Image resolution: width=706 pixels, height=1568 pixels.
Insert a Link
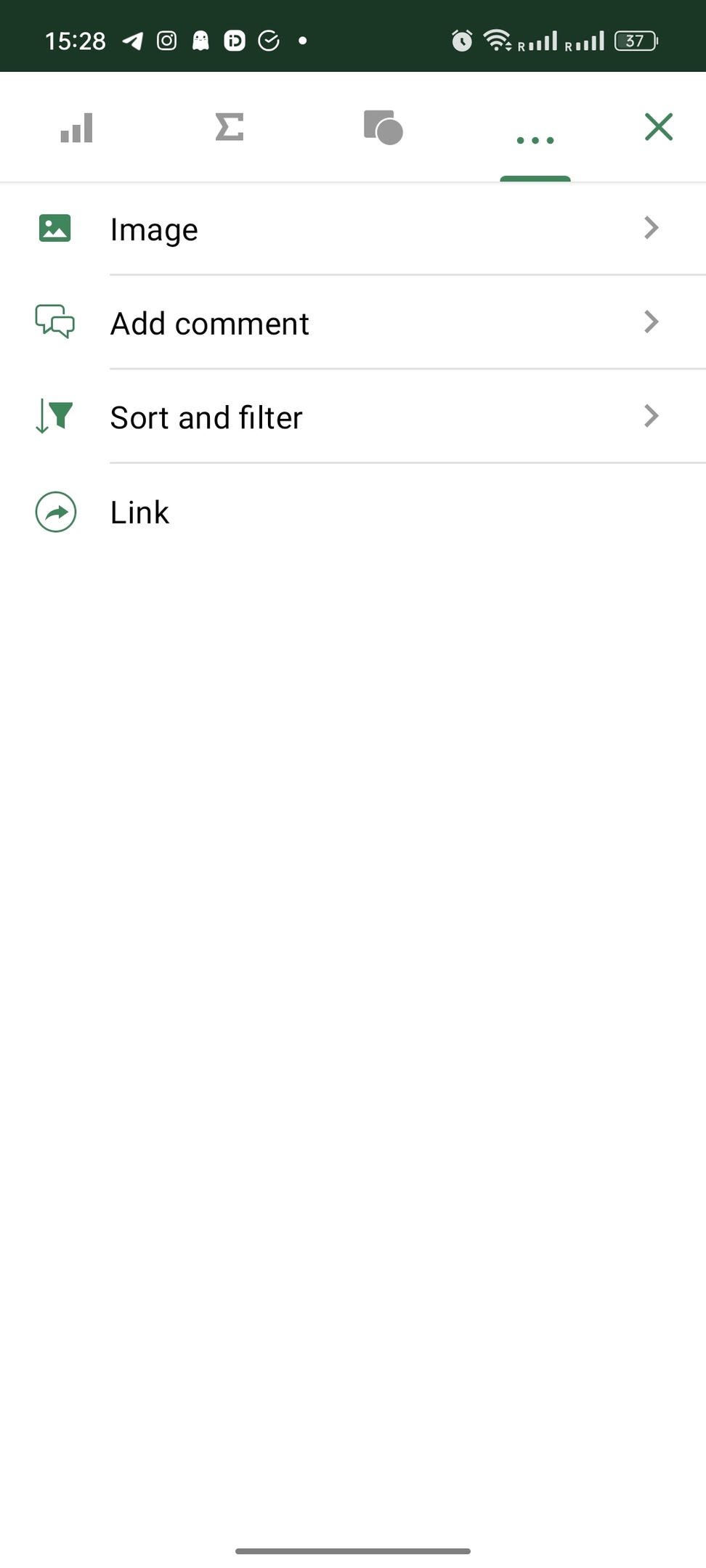(x=353, y=512)
